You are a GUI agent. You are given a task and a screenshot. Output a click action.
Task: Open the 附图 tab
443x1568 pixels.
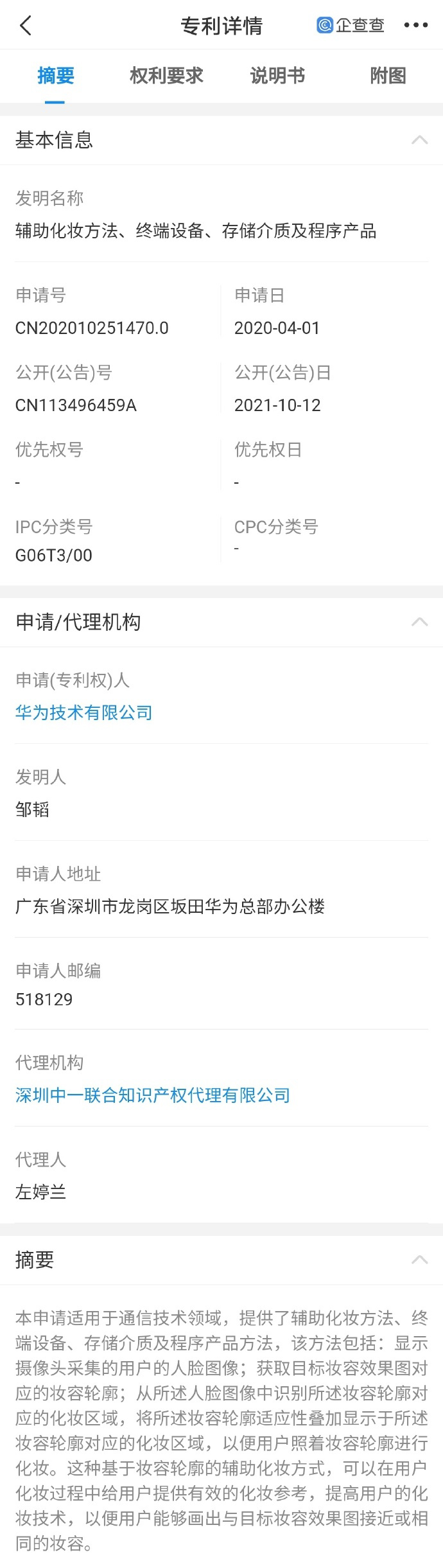point(388,76)
